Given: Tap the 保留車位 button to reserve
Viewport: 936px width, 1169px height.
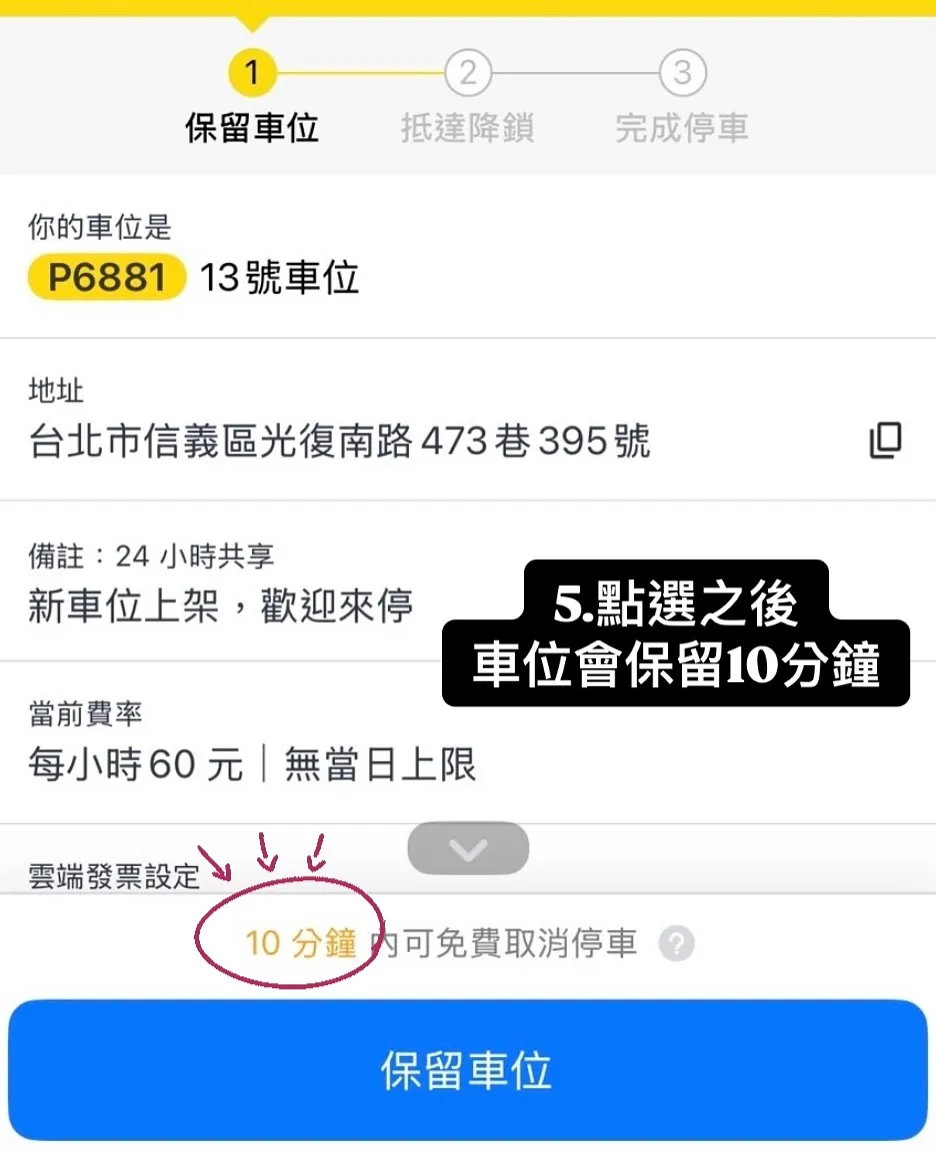Looking at the screenshot, I should tap(467, 1070).
